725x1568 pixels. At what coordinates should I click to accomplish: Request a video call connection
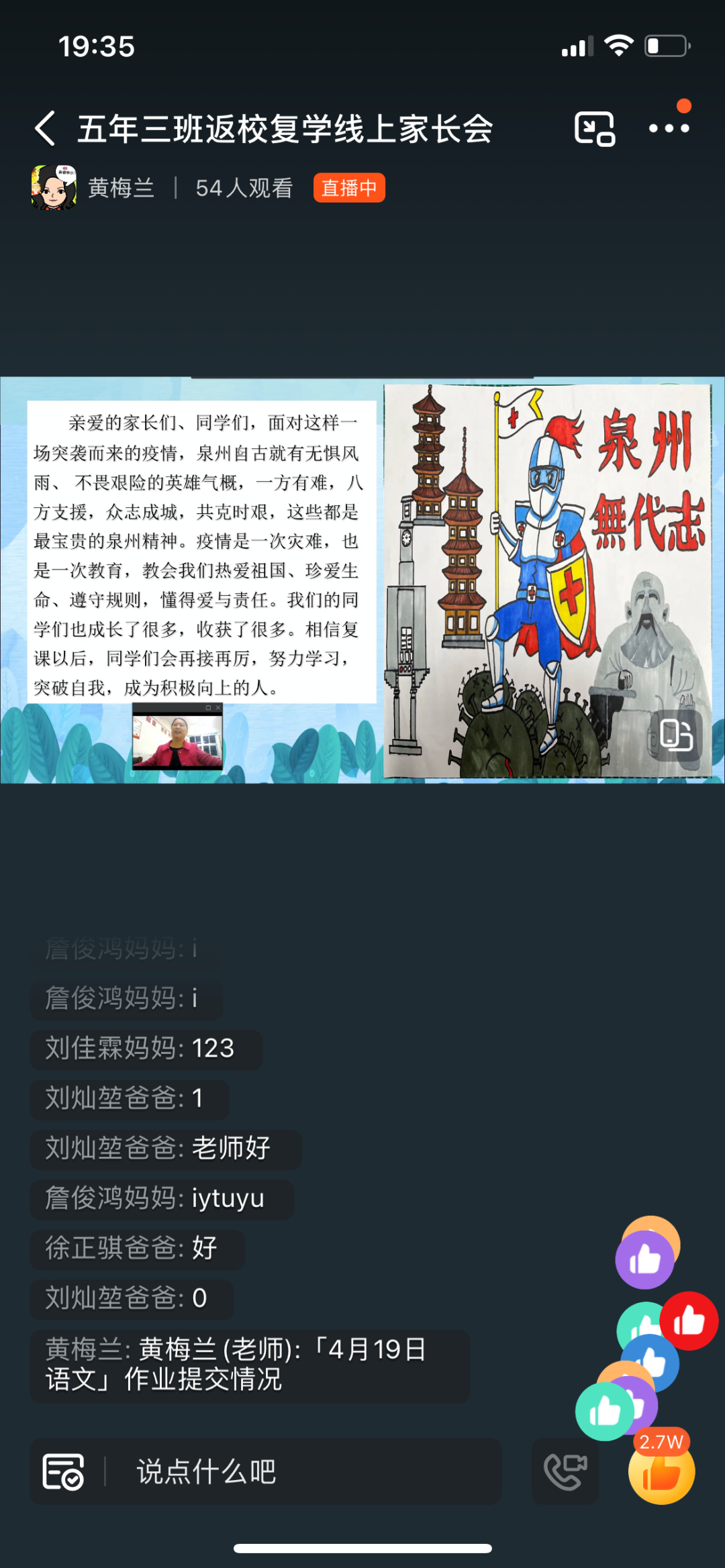565,1471
